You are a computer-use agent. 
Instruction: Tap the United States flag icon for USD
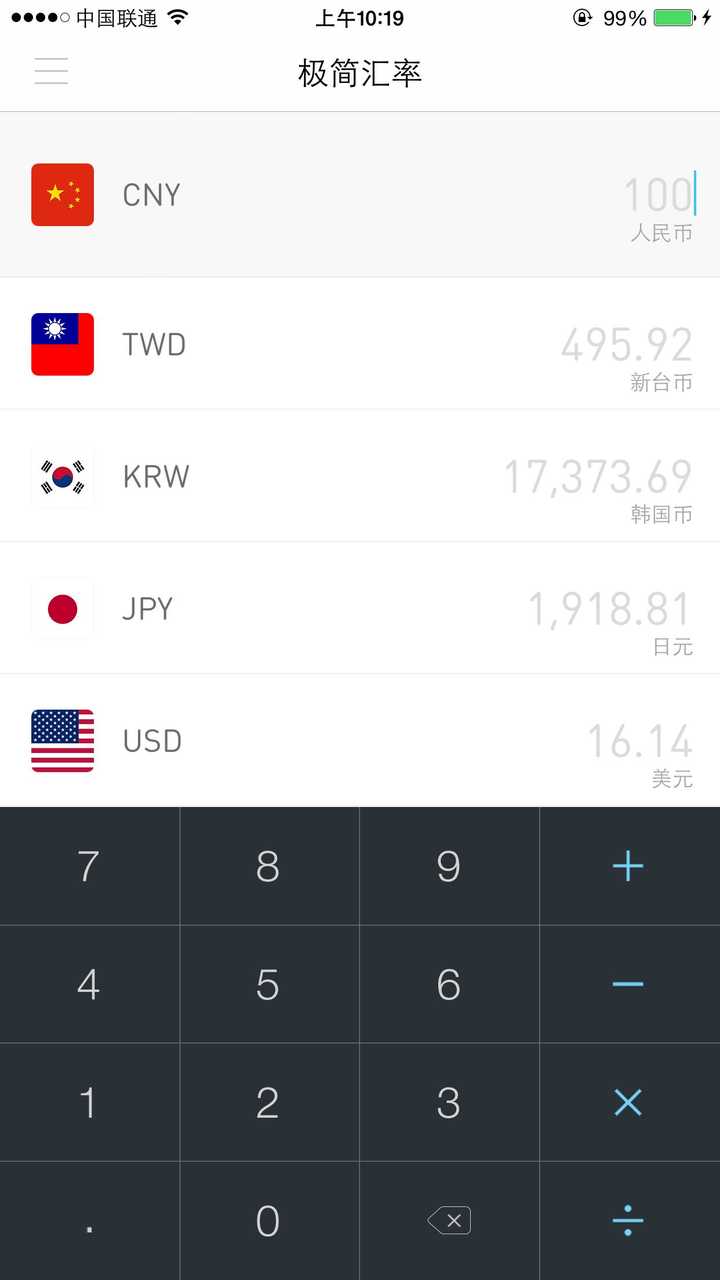point(62,740)
